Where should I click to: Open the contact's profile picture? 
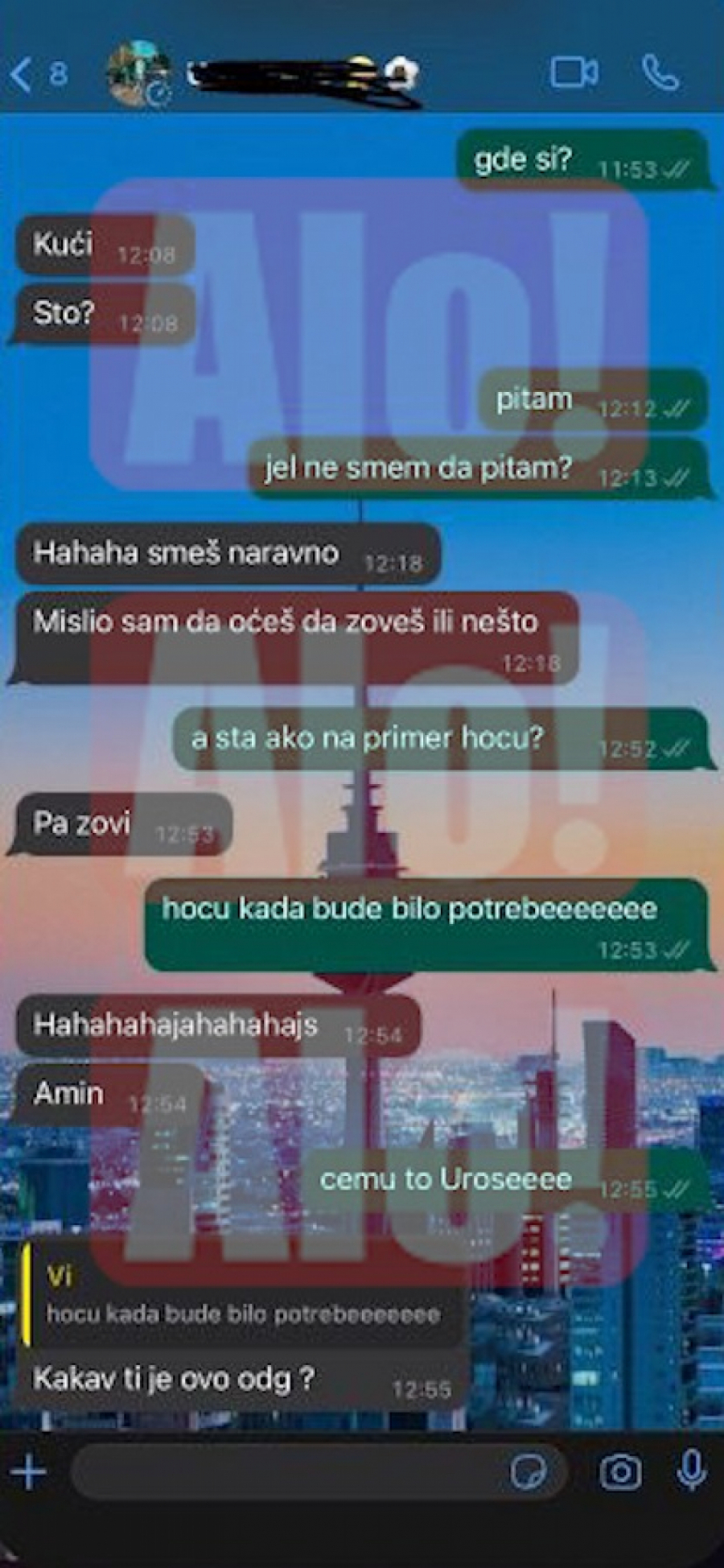click(x=138, y=74)
